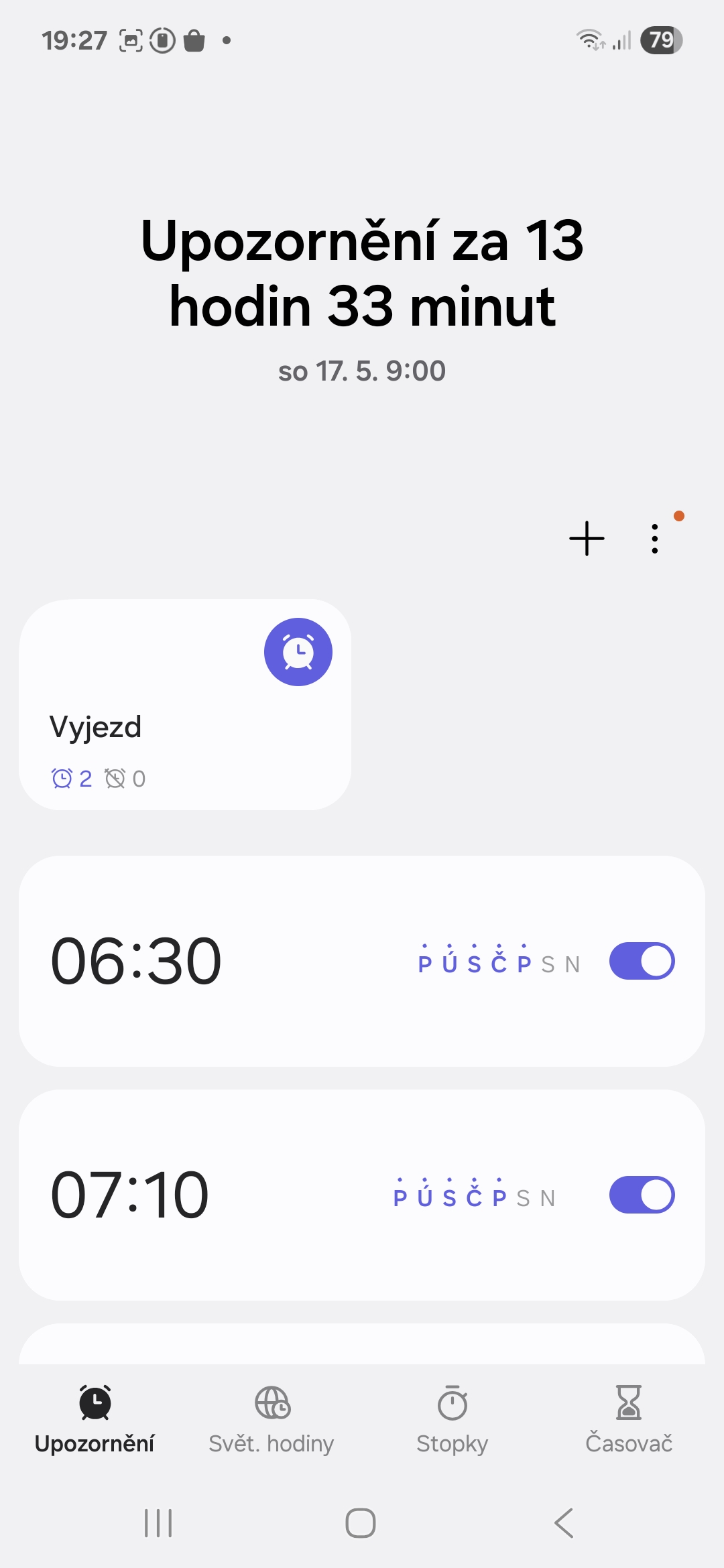The width and height of the screenshot is (724, 1568).
Task: Disable the 07:10 alarm switch
Action: (642, 1195)
